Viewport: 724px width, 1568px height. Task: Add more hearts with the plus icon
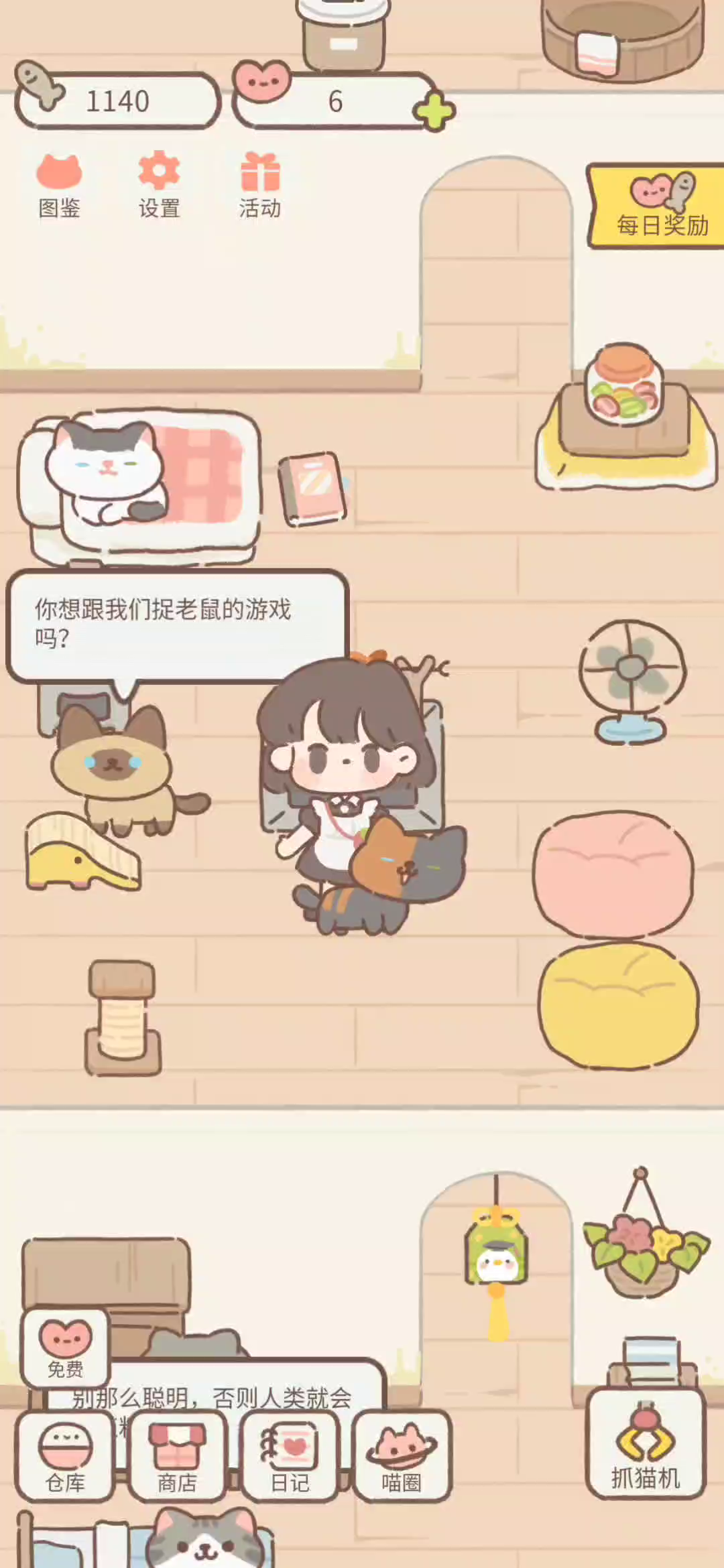434,111
